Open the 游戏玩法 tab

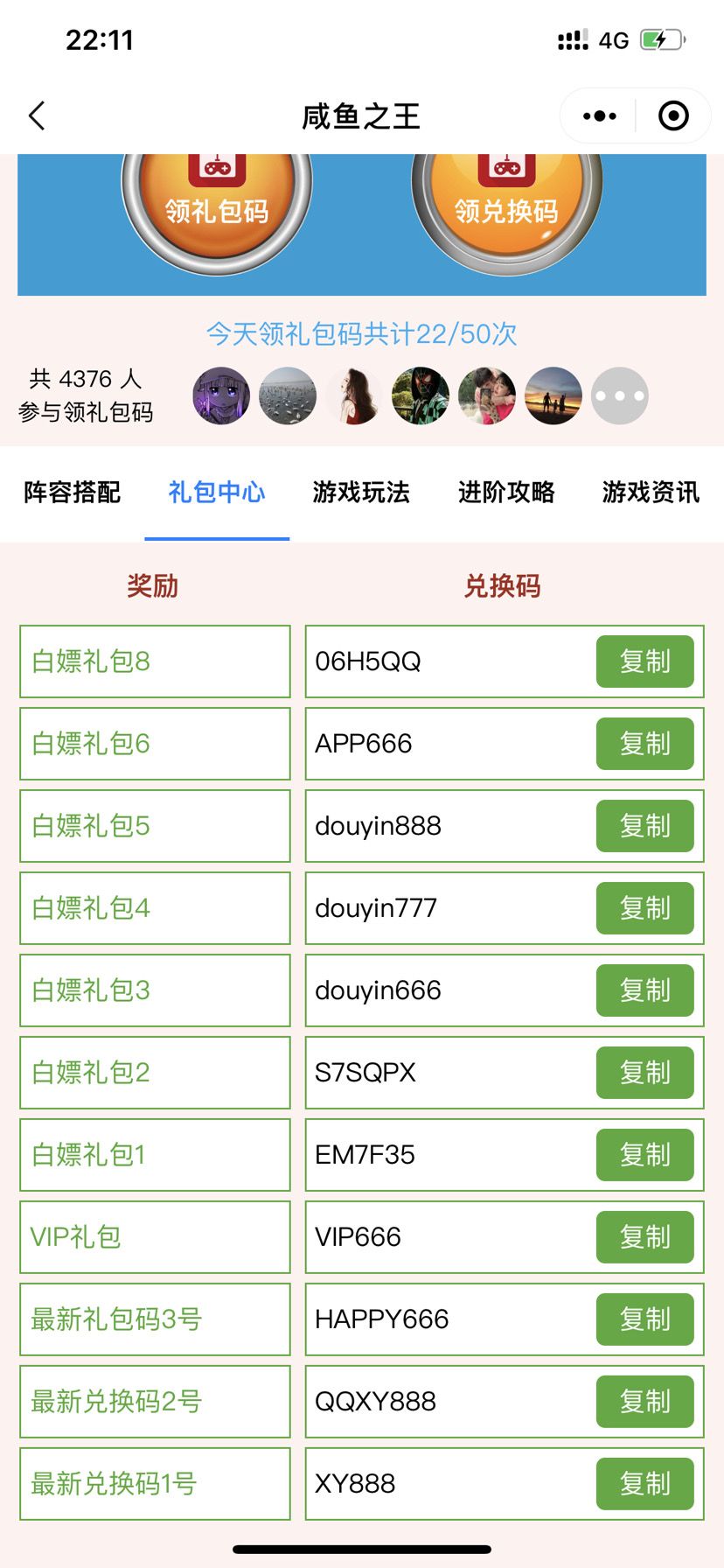[x=361, y=493]
